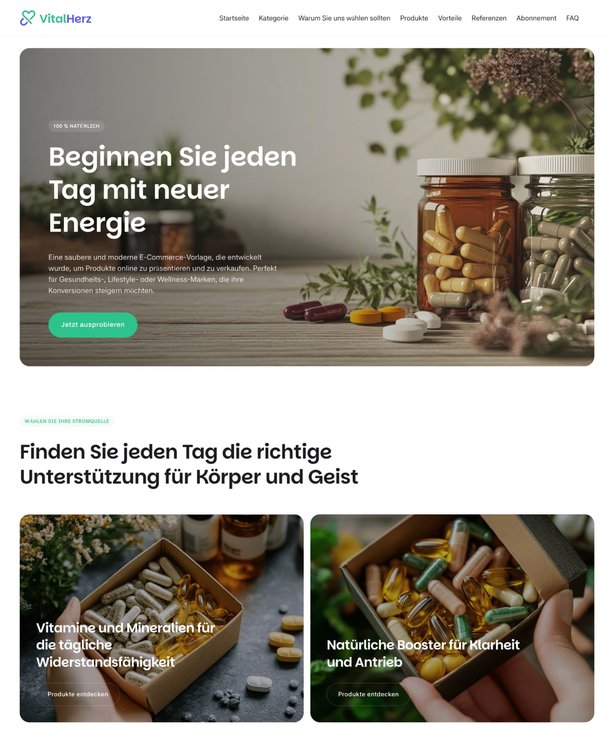Open Warum Sie uns wählen sollten
The image size is (610, 747).
pyautogui.click(x=344, y=18)
